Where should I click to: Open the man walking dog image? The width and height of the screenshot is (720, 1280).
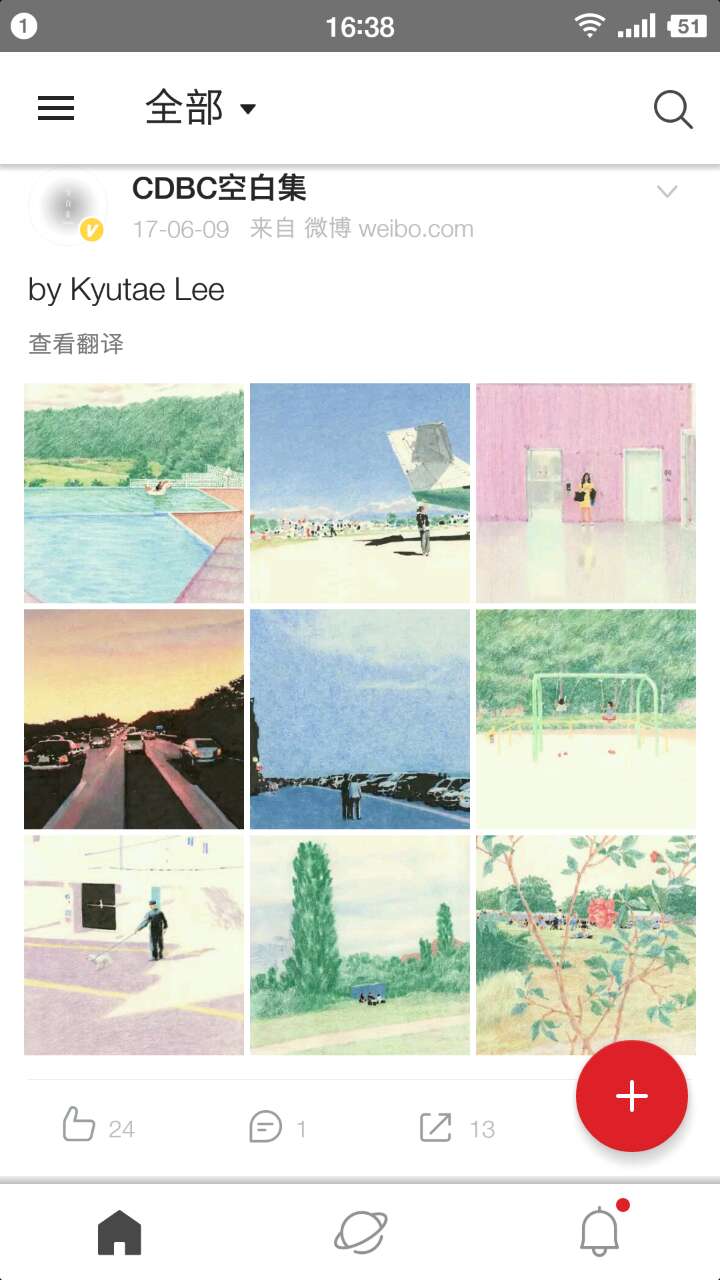(134, 945)
